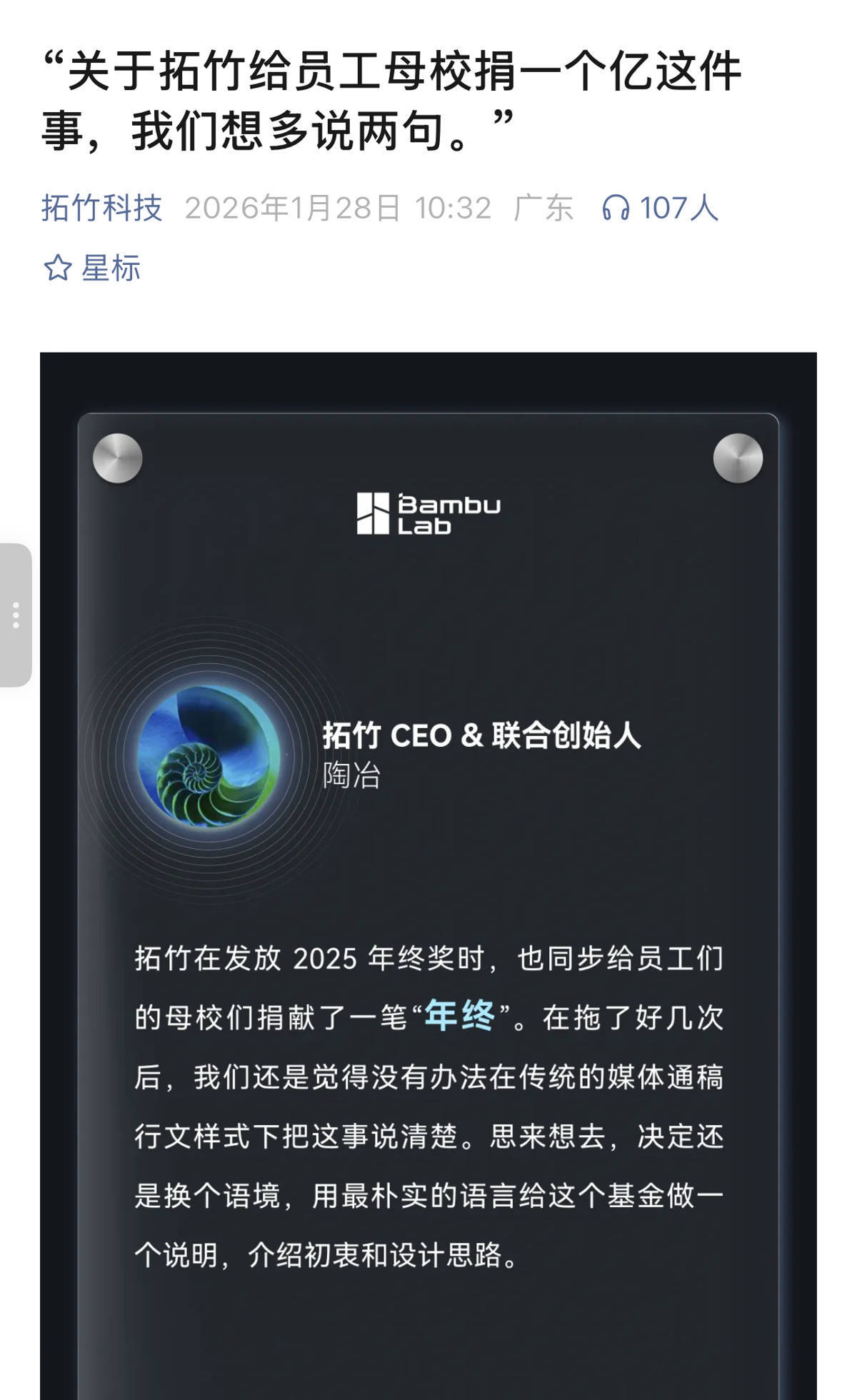This screenshot has width=857, height=1400.
Task: Open the 拓竹科技 account page
Action: (102, 208)
